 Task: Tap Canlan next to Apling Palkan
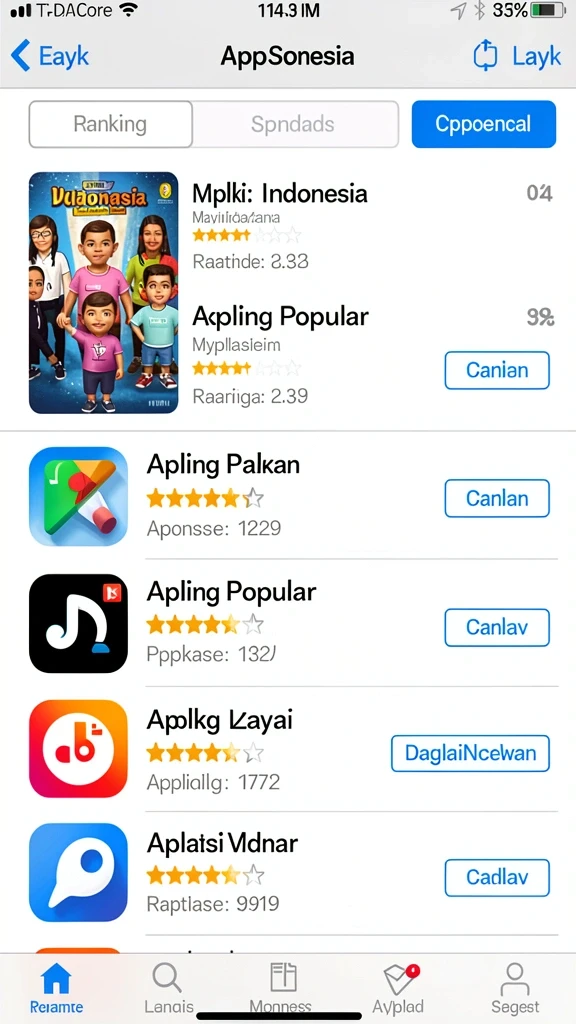pos(497,498)
